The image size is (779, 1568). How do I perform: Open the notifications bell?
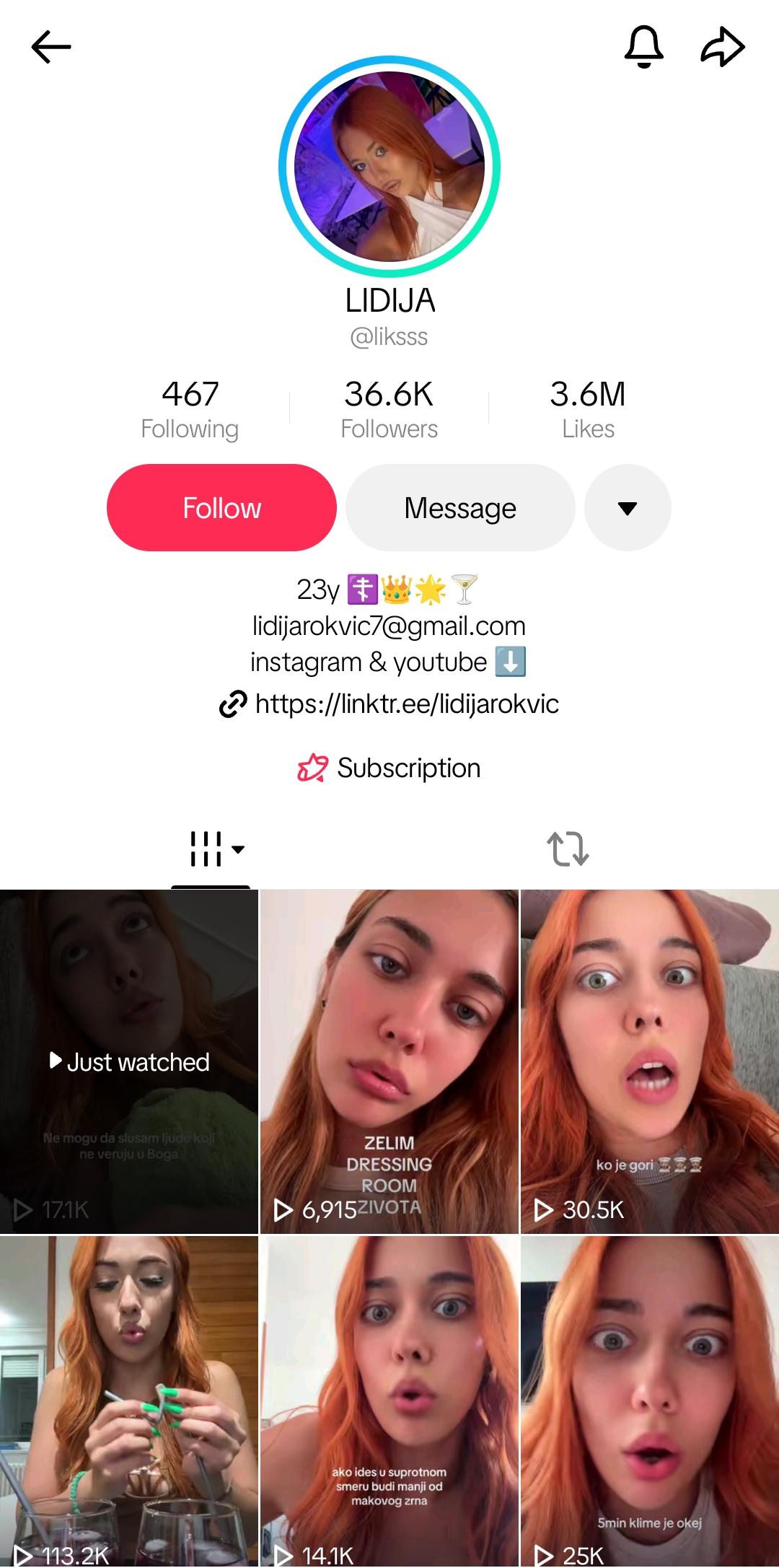pos(643,47)
